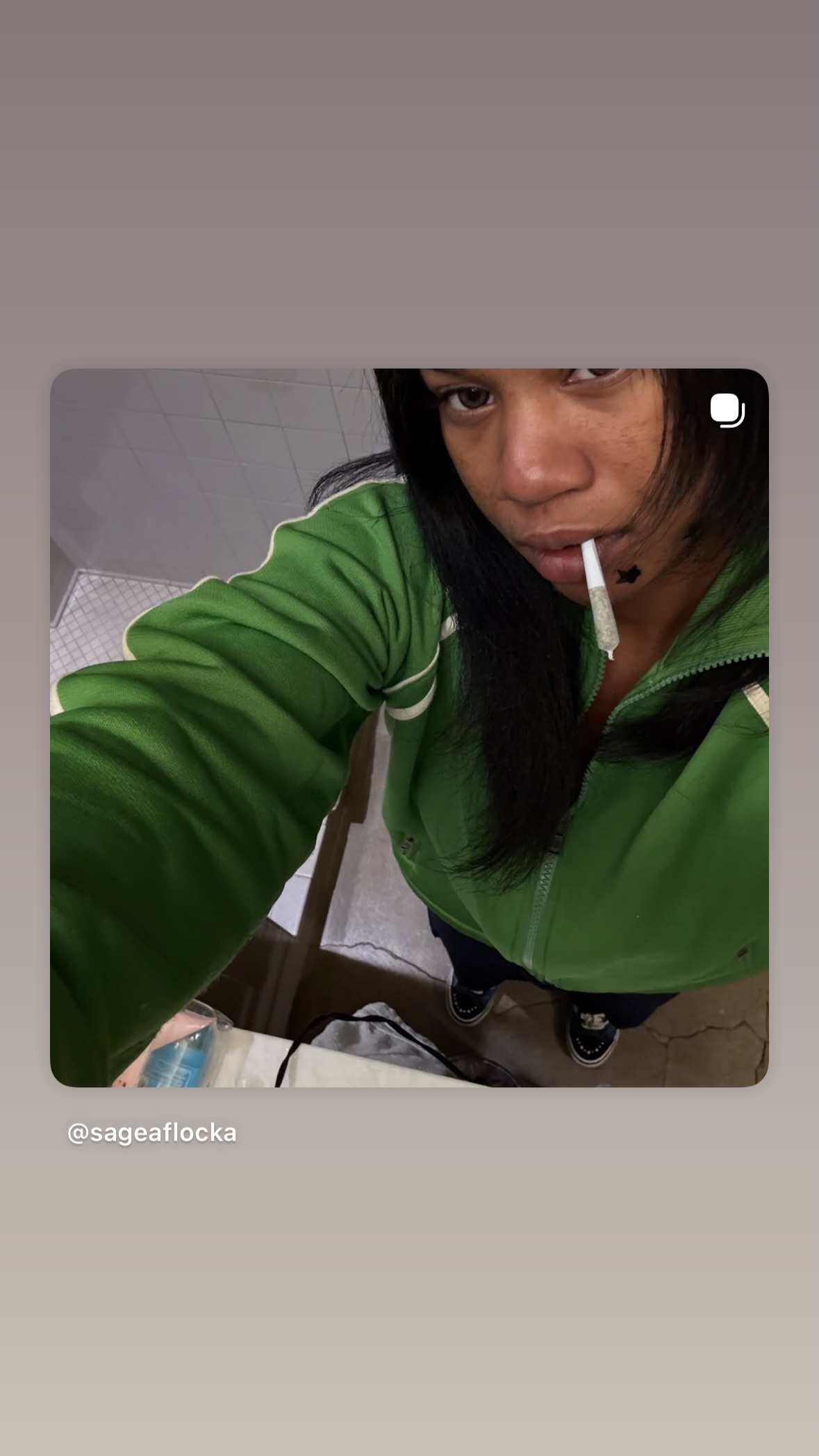819x1456 pixels.
Task: Open the reshared post tile
Action: tap(409, 727)
